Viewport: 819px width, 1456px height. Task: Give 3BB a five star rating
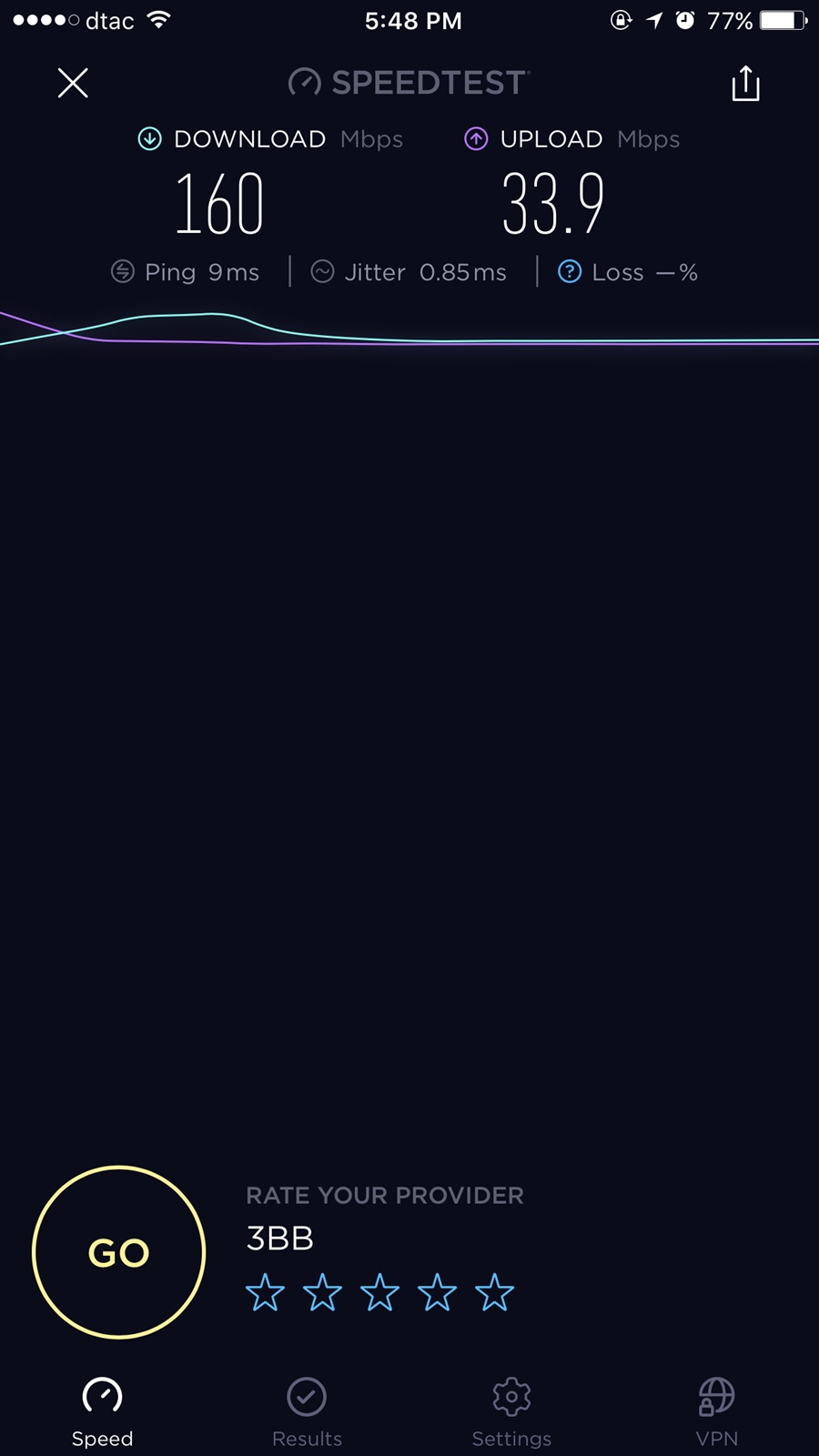coord(494,1292)
